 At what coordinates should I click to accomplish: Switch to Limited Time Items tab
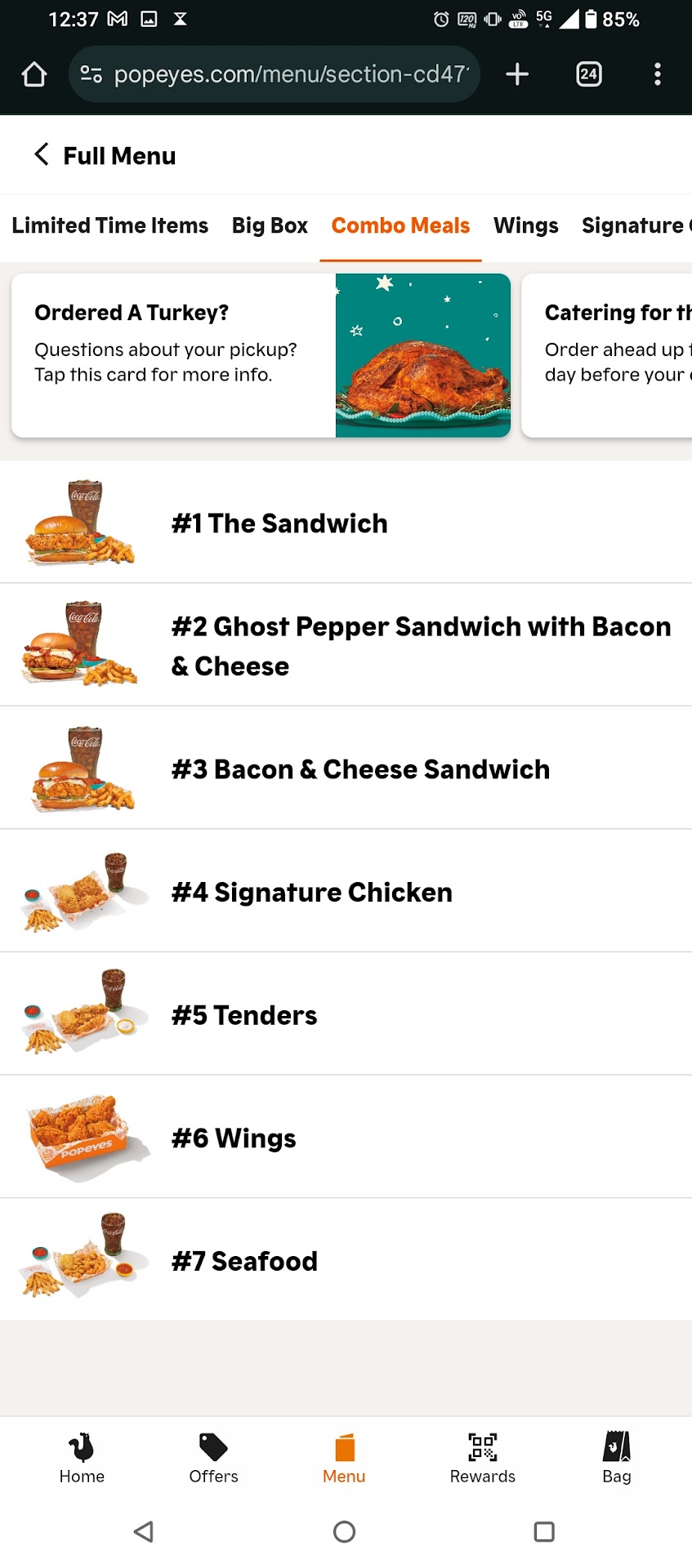pos(110,225)
